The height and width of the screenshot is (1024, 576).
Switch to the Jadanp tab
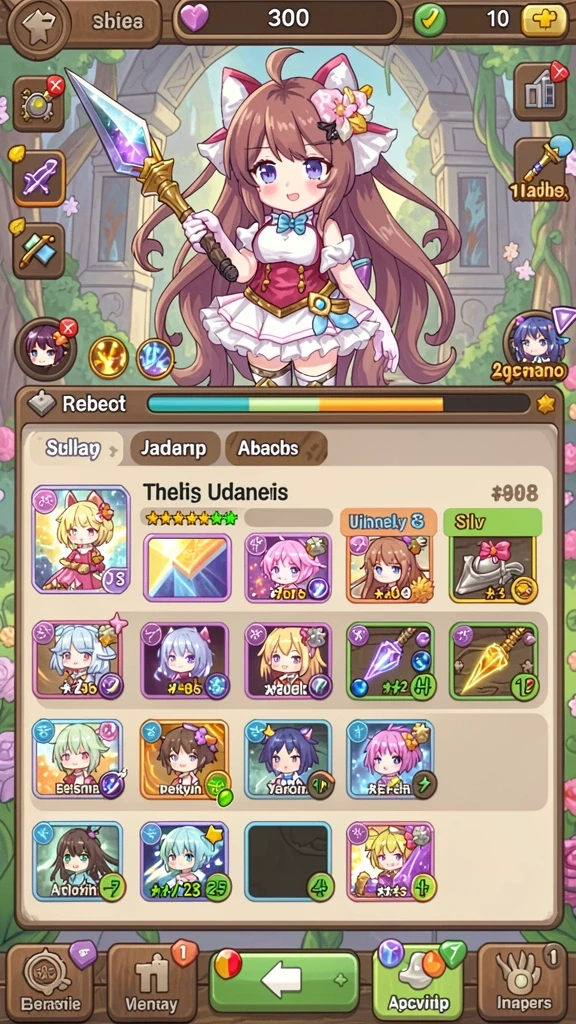(174, 449)
